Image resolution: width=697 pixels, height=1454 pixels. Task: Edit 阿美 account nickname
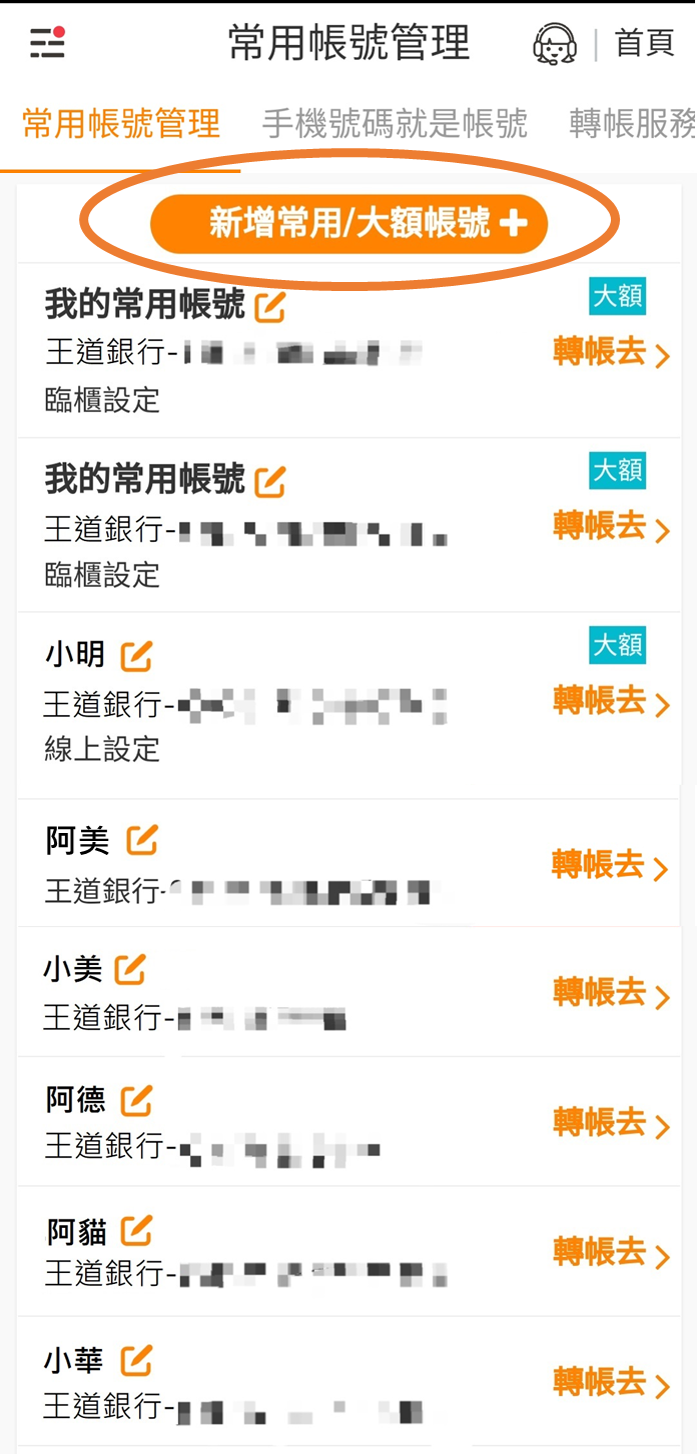point(143,840)
